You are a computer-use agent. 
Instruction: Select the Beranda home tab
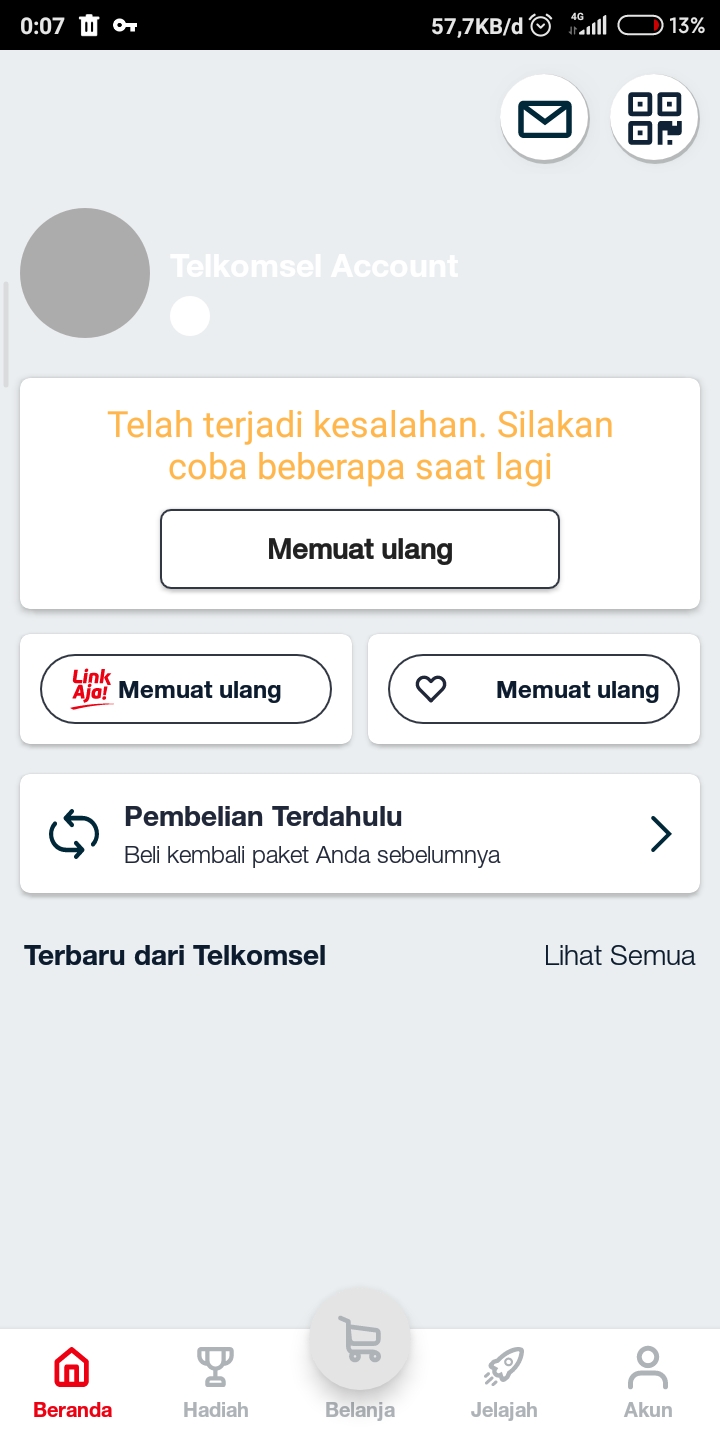coord(72,1384)
